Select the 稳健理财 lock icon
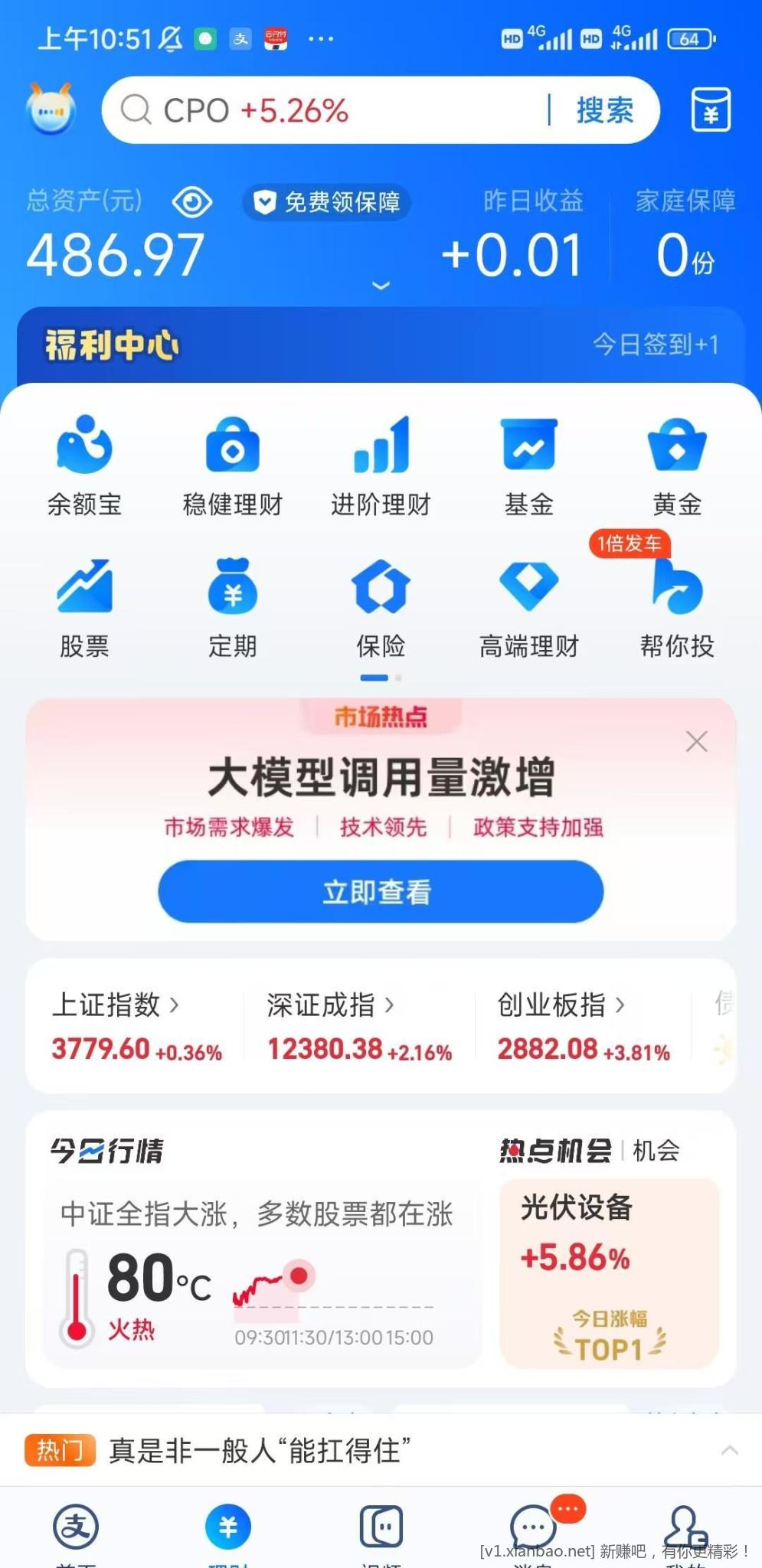 [x=232, y=459]
